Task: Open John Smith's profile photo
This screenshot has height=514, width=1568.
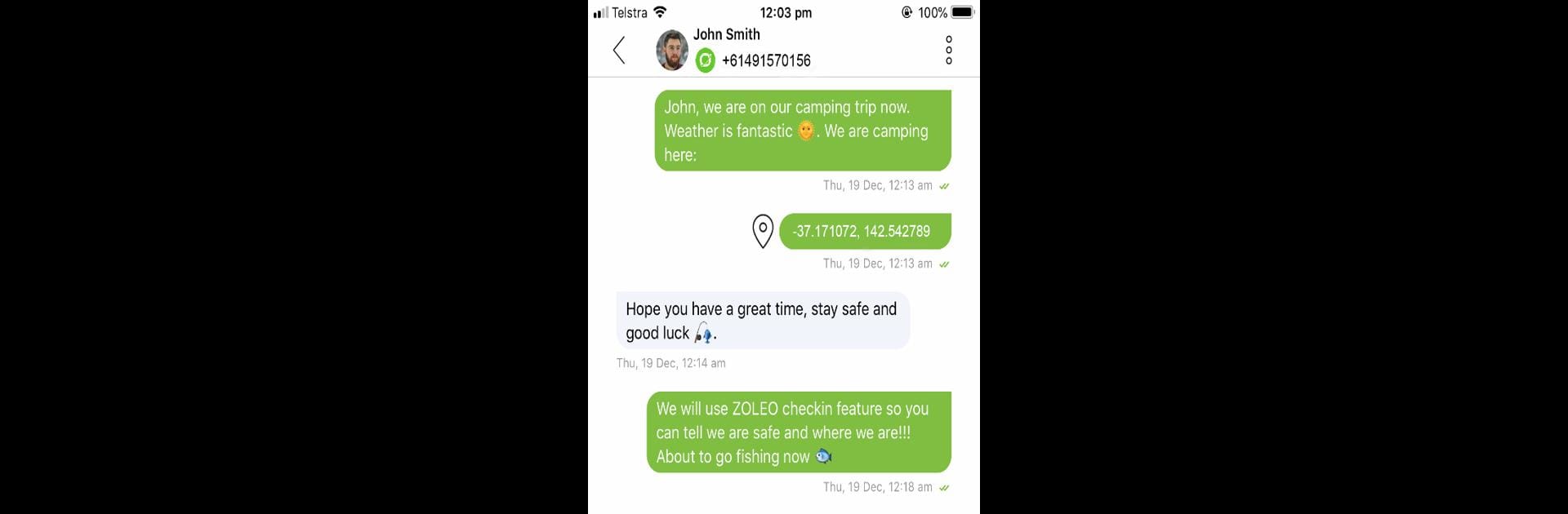Action: click(x=672, y=51)
